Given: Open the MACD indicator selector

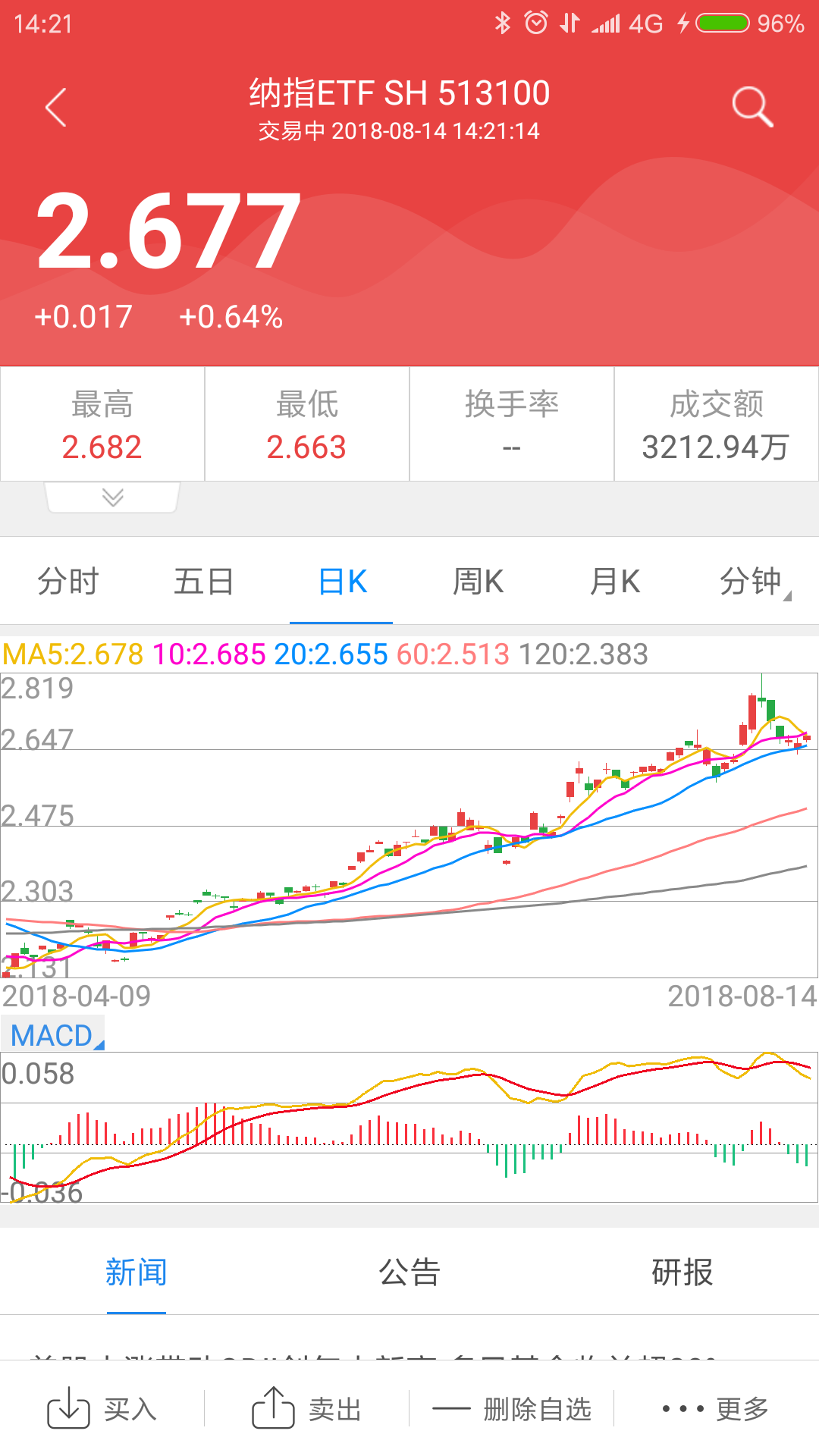Looking at the screenshot, I should click(x=50, y=1034).
